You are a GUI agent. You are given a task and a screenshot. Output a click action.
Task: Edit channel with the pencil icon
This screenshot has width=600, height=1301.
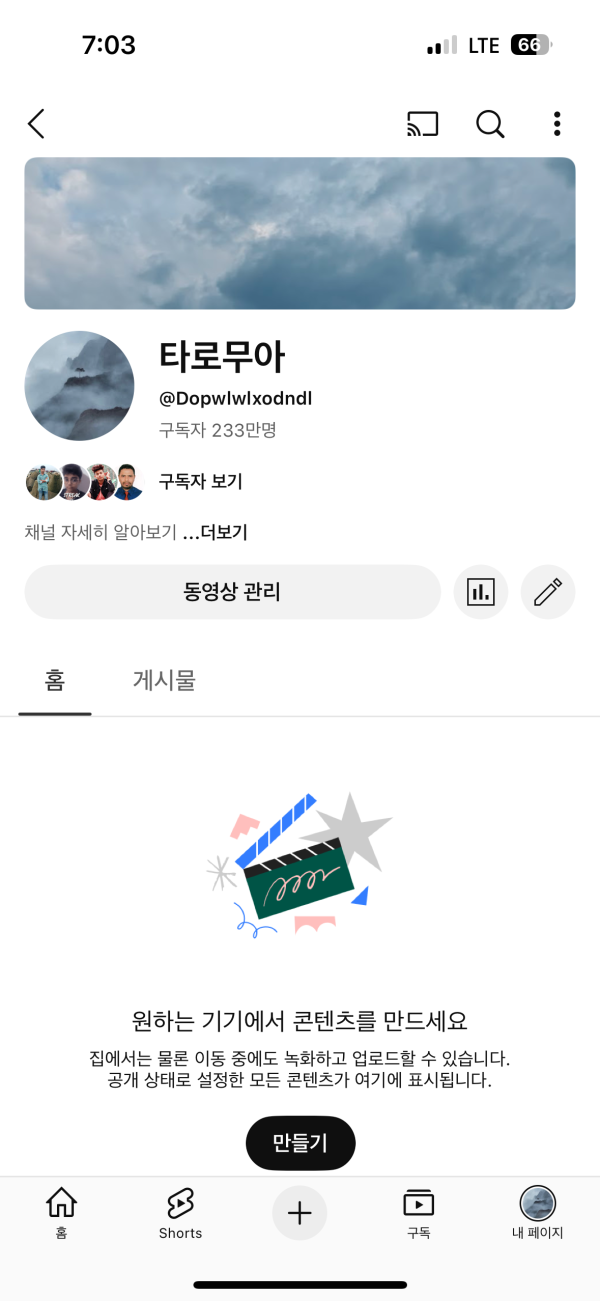548,592
